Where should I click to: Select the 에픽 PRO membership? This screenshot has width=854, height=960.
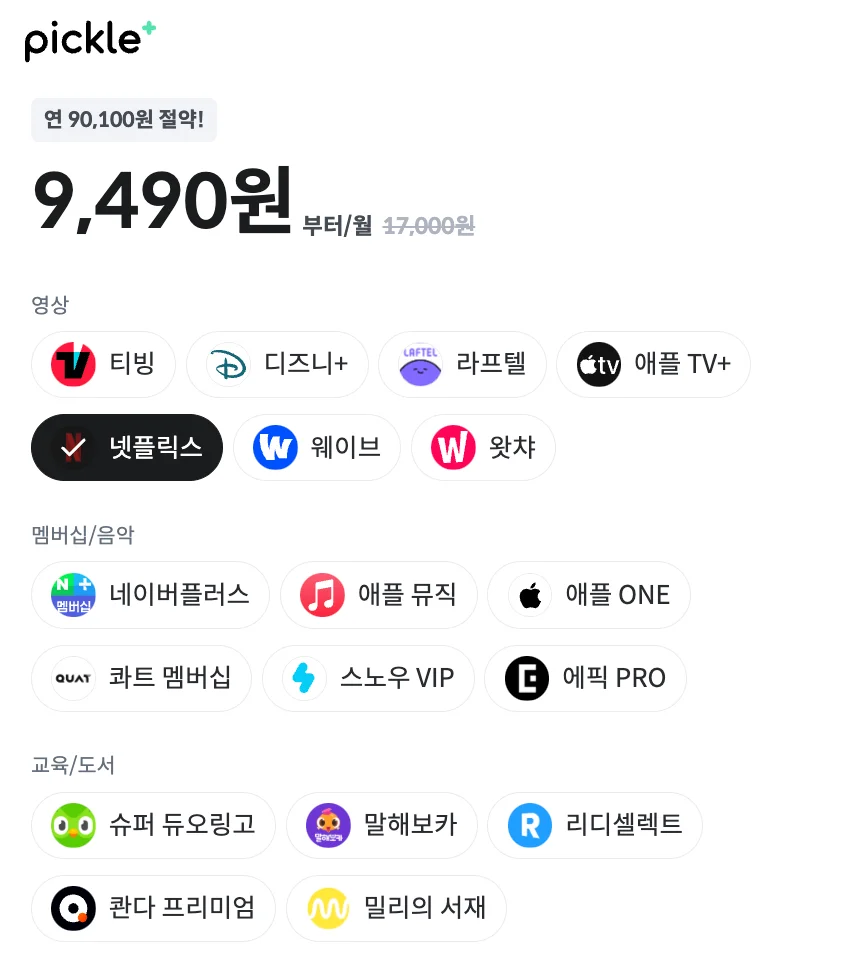[x=585, y=678]
